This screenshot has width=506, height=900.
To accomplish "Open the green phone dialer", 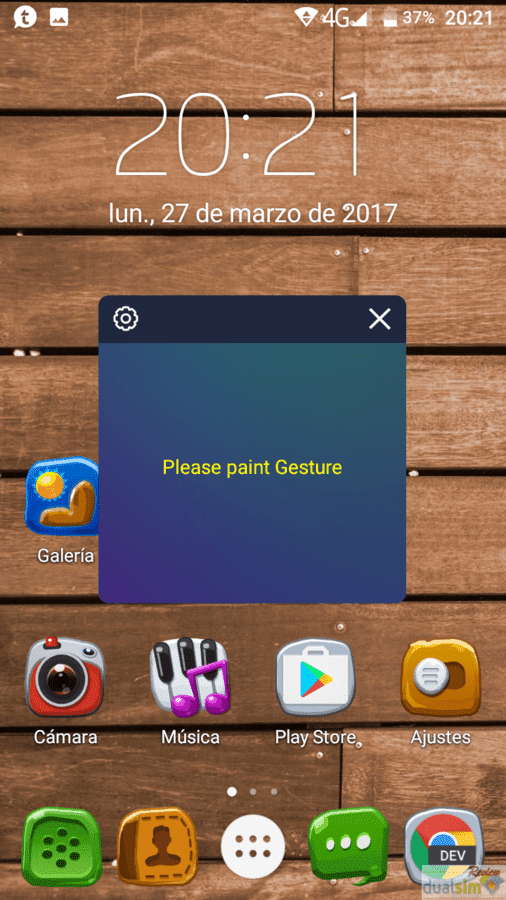I will pyautogui.click(x=61, y=847).
